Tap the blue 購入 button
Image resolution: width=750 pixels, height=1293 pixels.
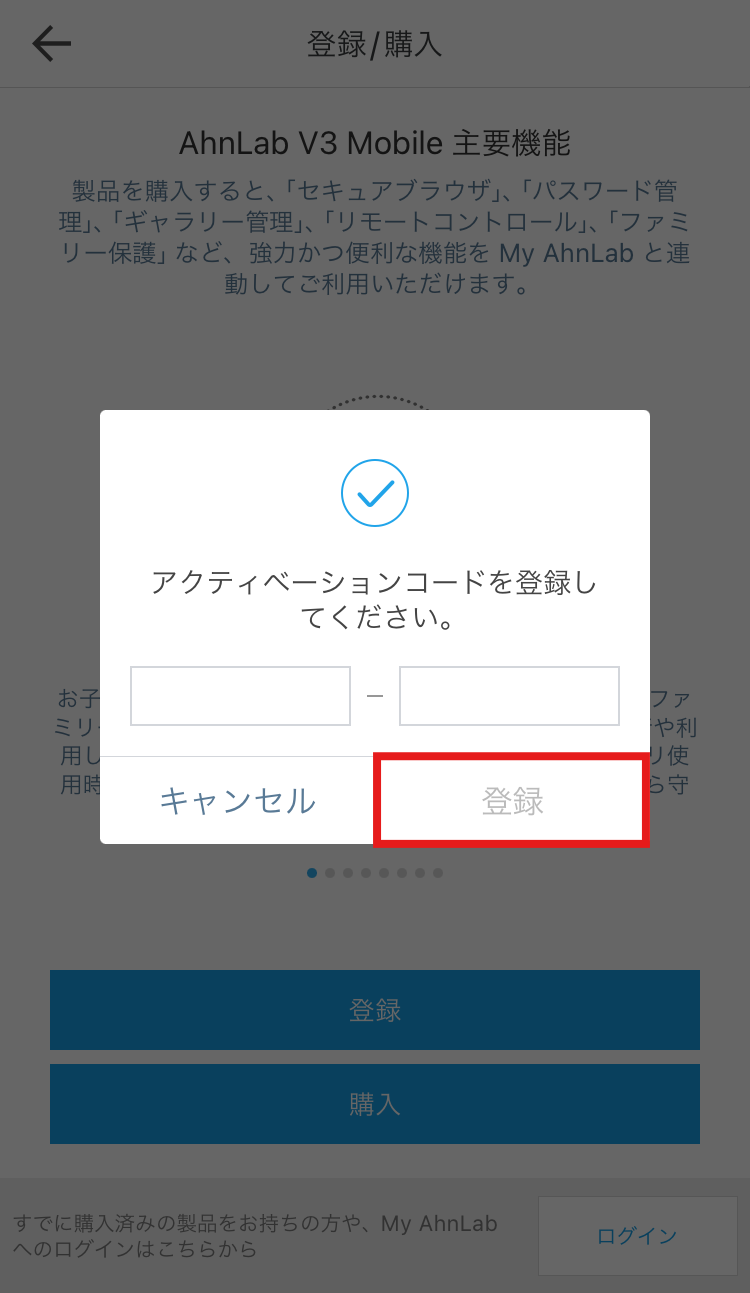click(x=375, y=1104)
